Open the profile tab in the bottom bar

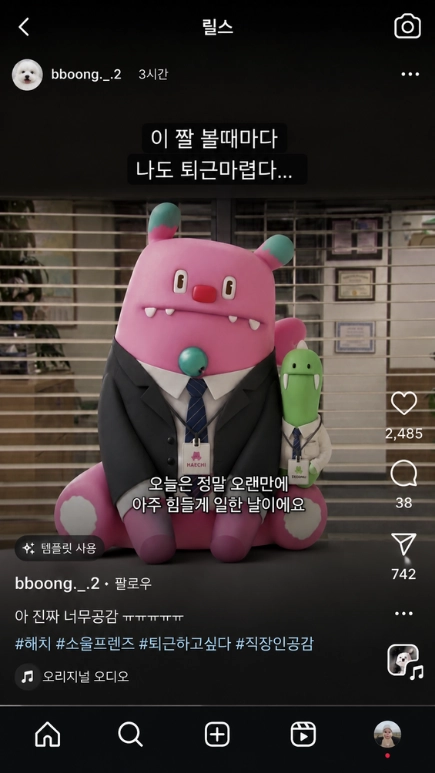pyautogui.click(x=387, y=735)
